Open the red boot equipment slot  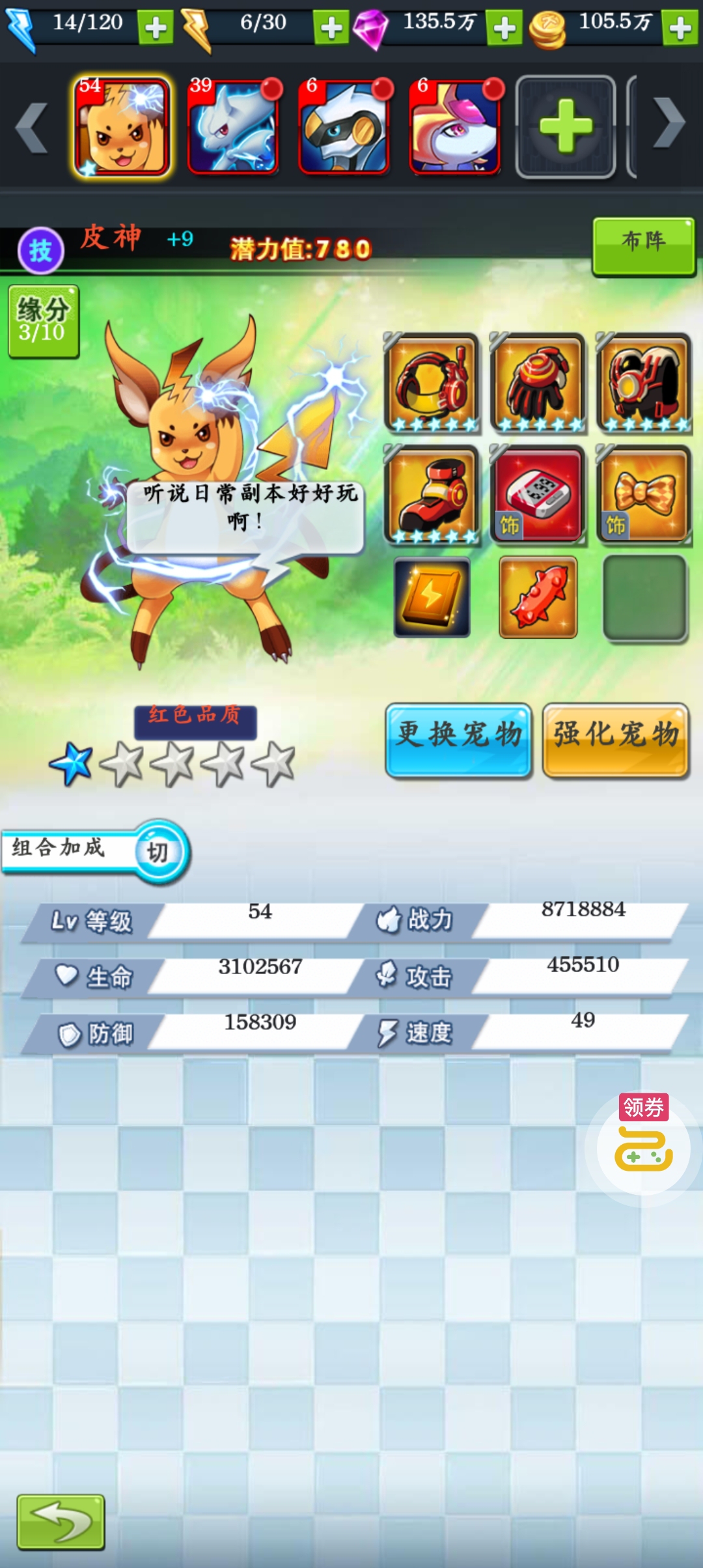tap(432, 495)
